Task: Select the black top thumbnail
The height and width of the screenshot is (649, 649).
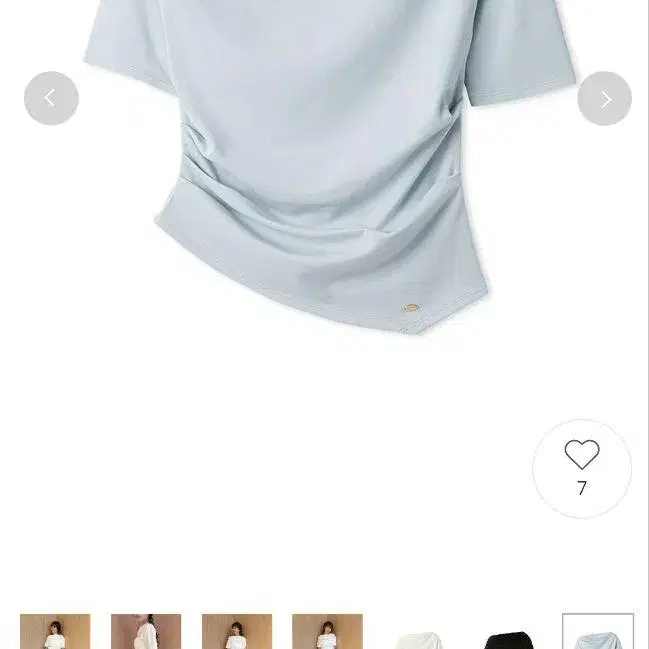Action: (x=508, y=636)
